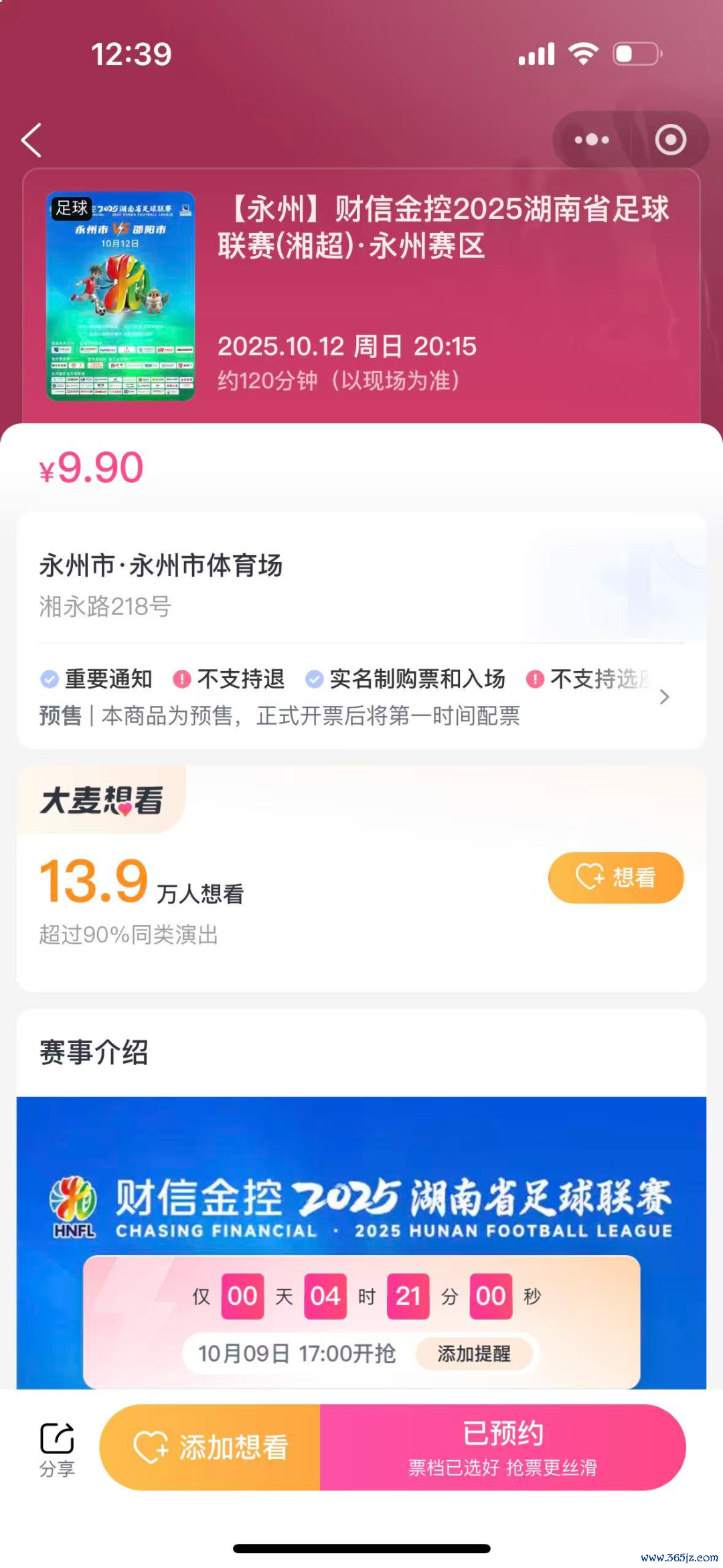Close the mini program via circle icon
The image size is (723, 1568).
coord(670,140)
